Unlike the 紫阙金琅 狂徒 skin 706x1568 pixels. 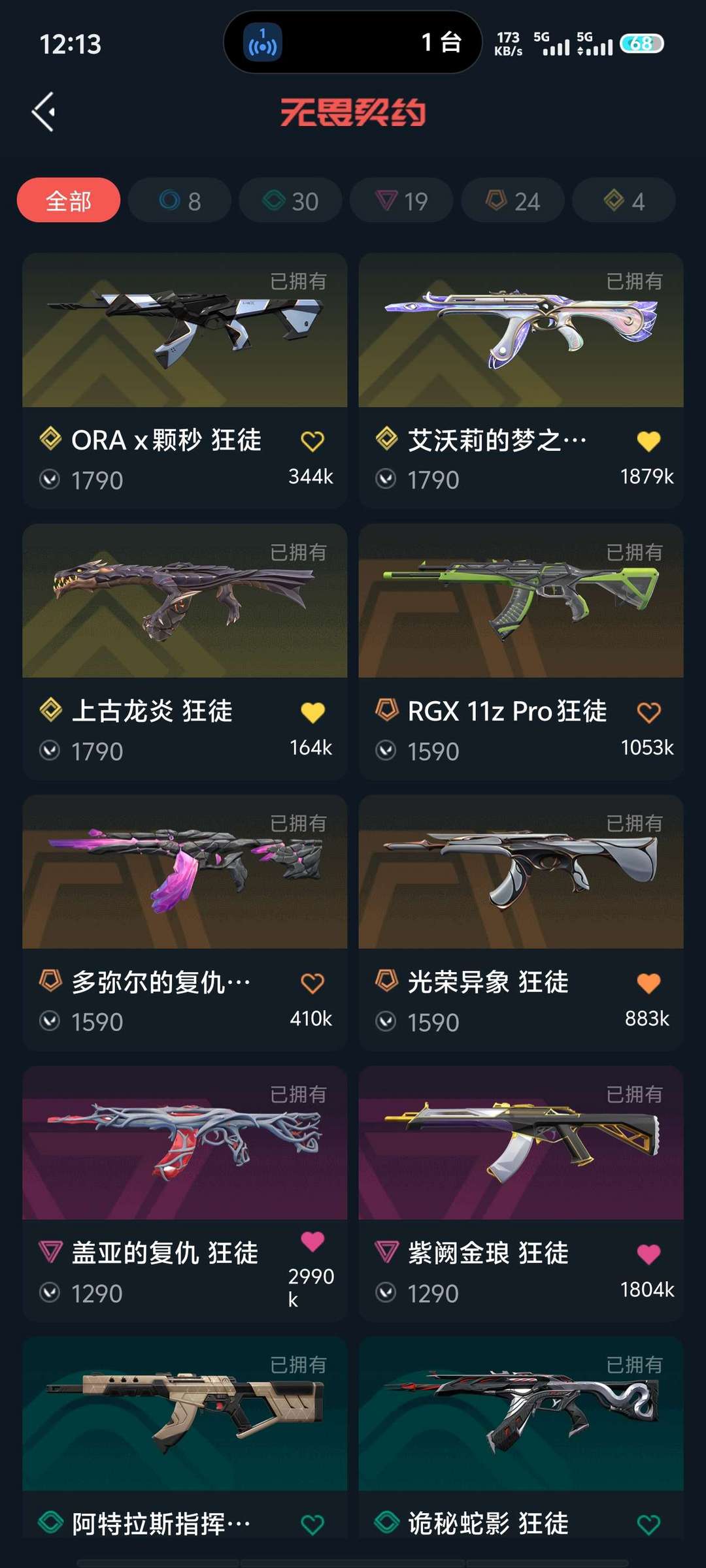648,1254
